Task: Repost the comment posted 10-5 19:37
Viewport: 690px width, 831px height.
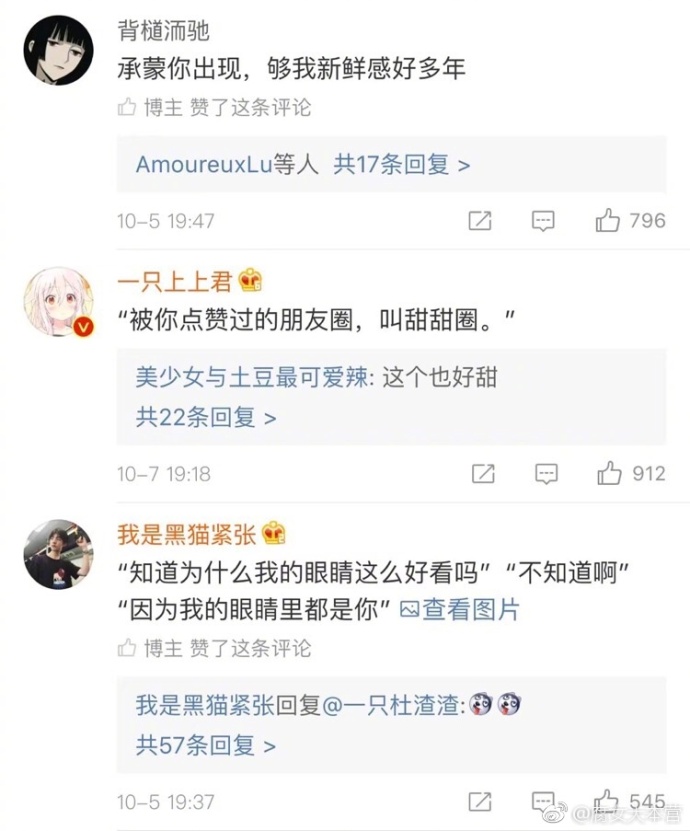Action: tap(480, 801)
